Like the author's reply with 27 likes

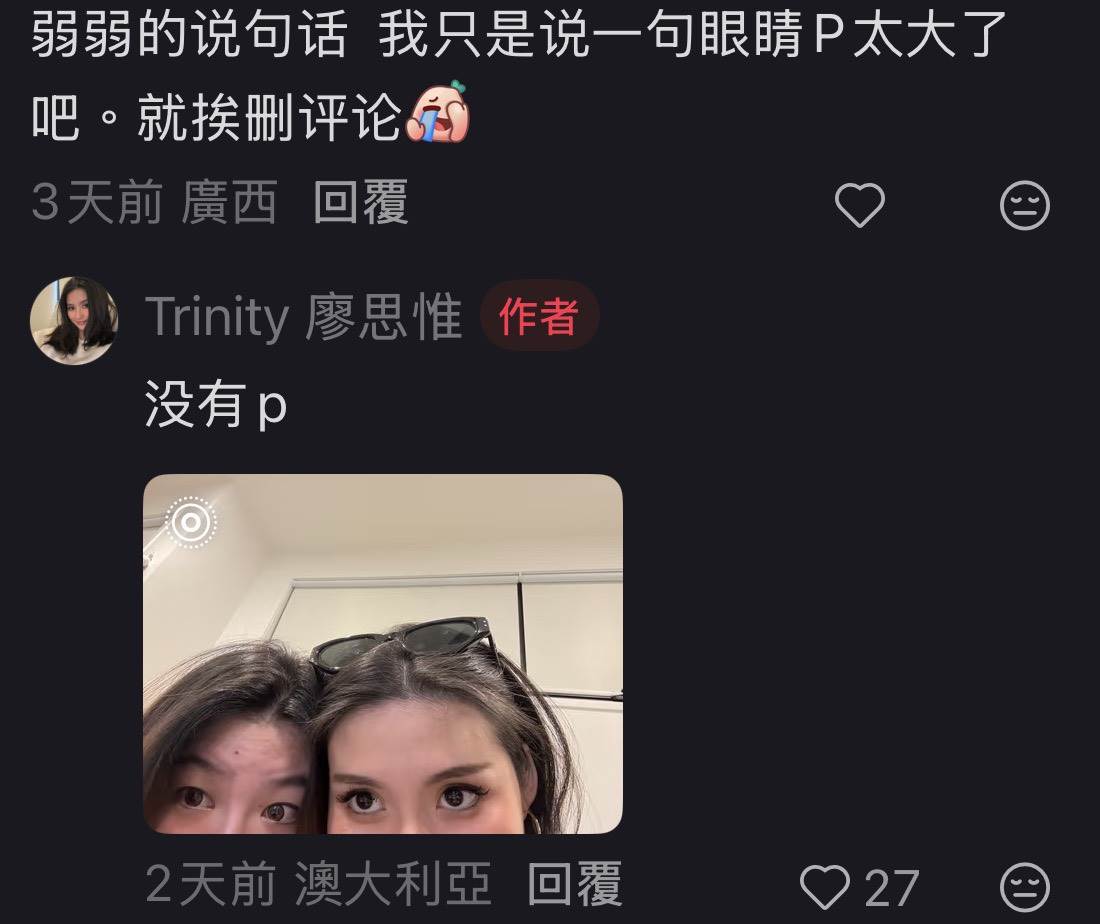(x=826, y=887)
